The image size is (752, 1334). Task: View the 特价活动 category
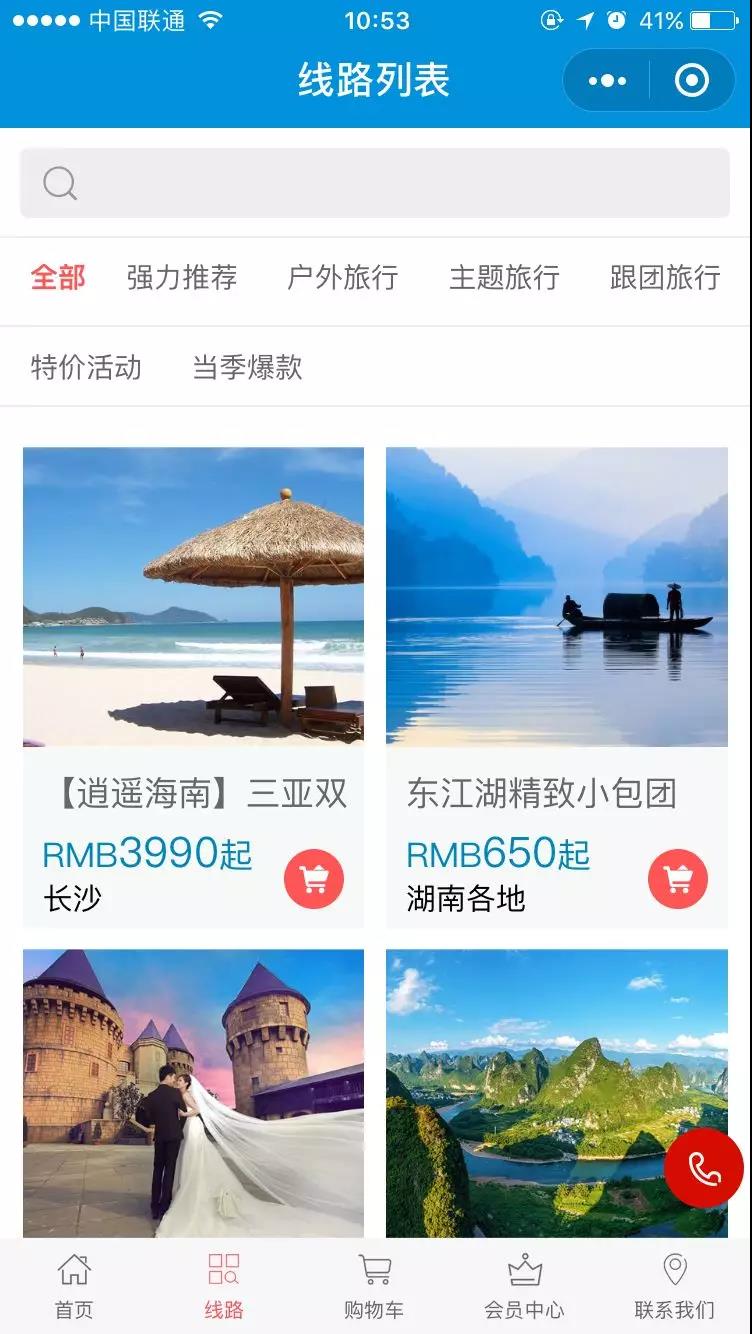pos(86,367)
